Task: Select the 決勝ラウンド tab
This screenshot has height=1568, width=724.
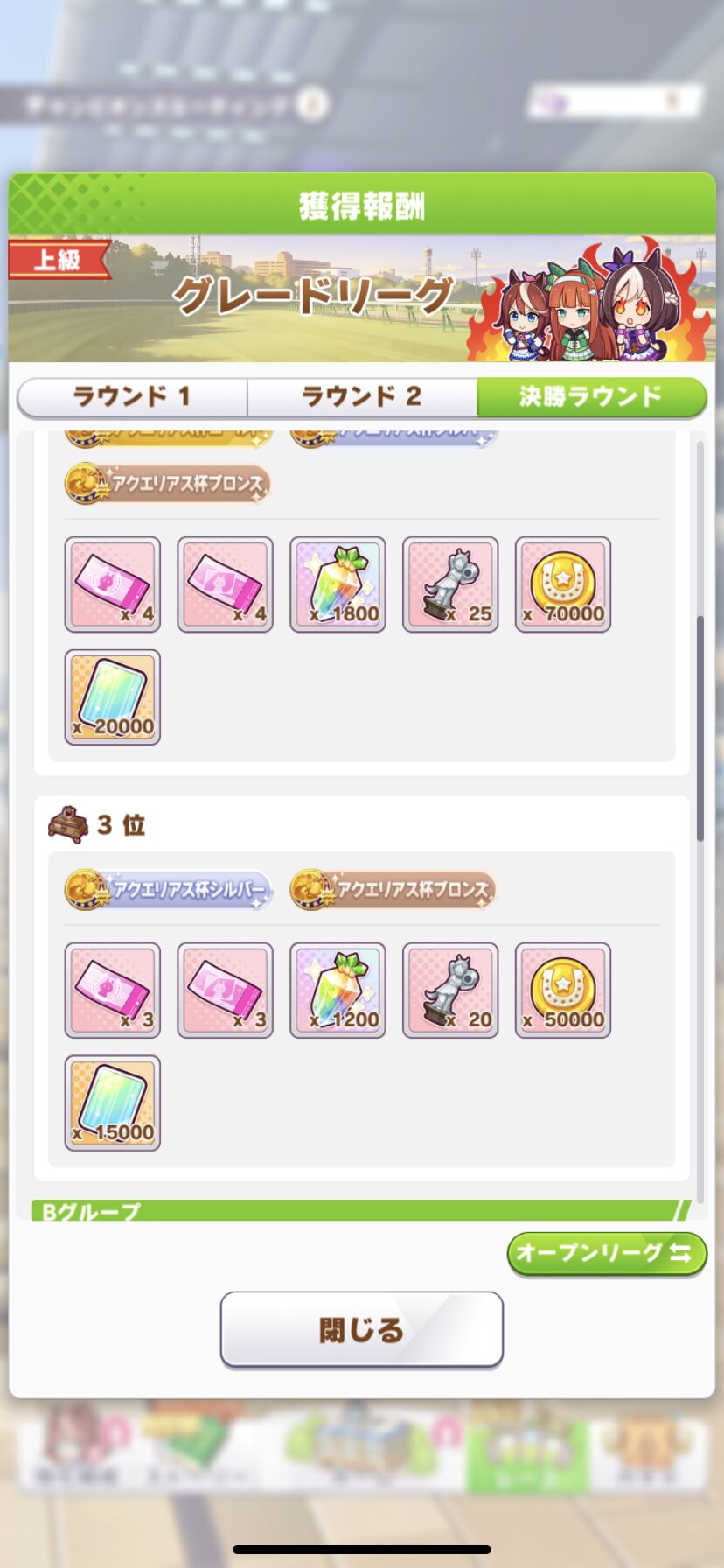Action: (x=591, y=396)
